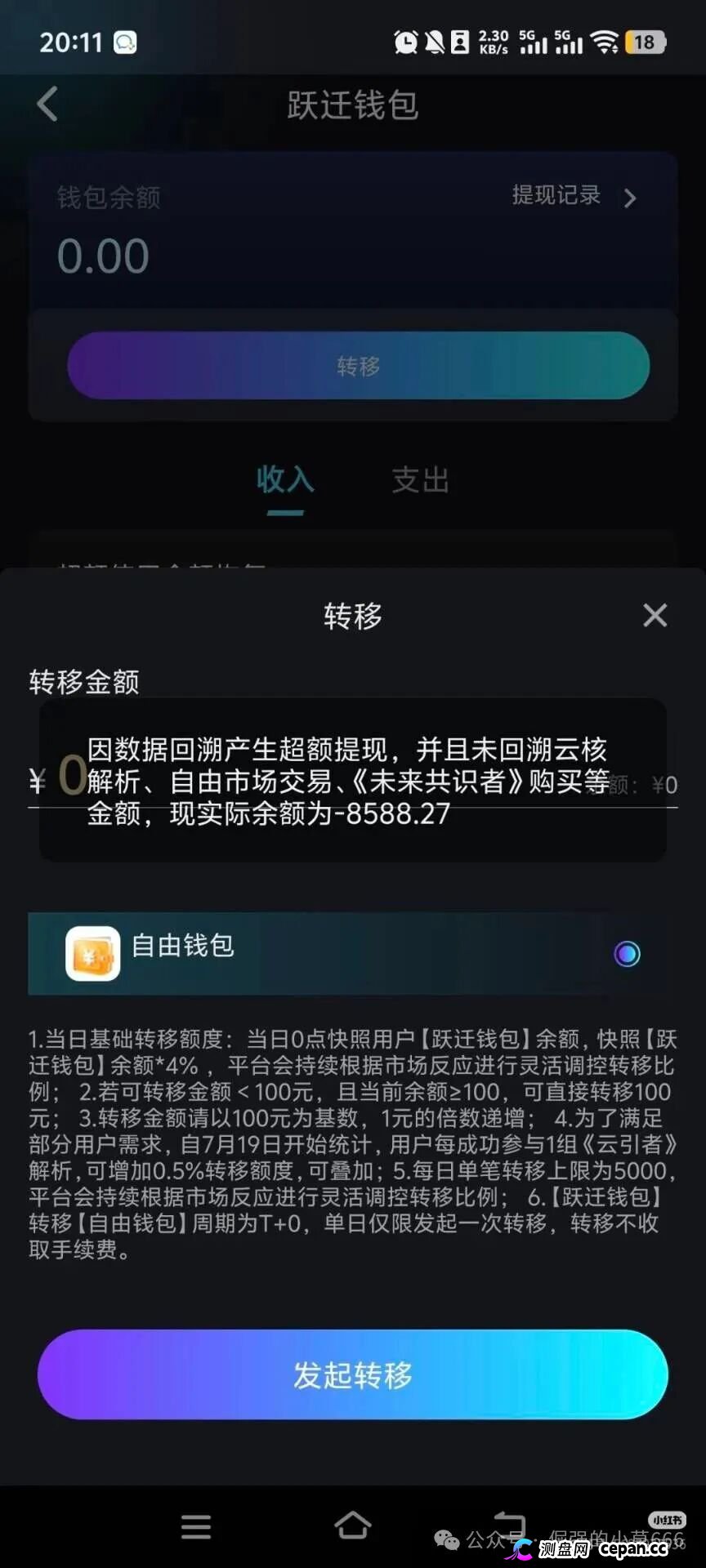Switch to the 支出 tab
This screenshot has width=706, height=1568.
(419, 481)
